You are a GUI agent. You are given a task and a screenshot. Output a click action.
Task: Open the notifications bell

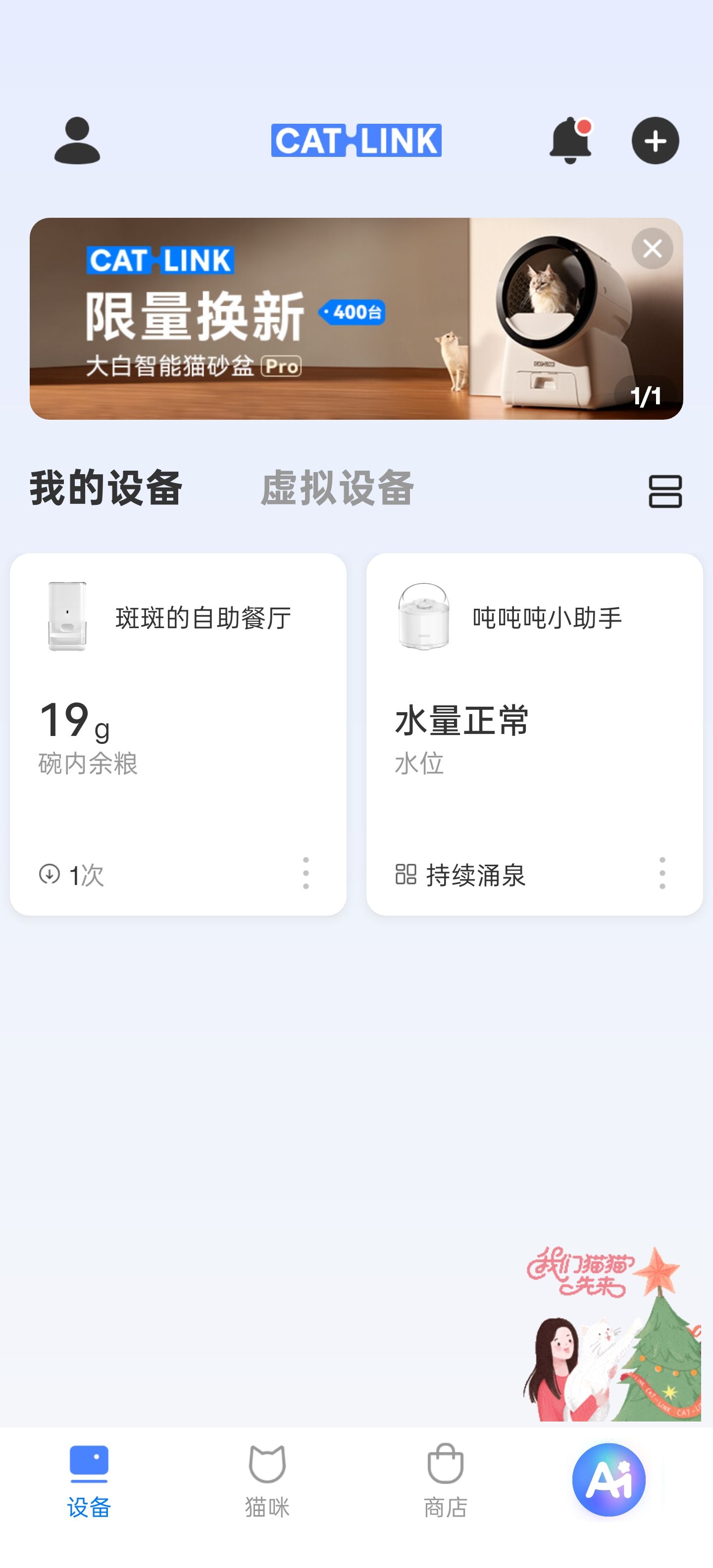click(570, 141)
